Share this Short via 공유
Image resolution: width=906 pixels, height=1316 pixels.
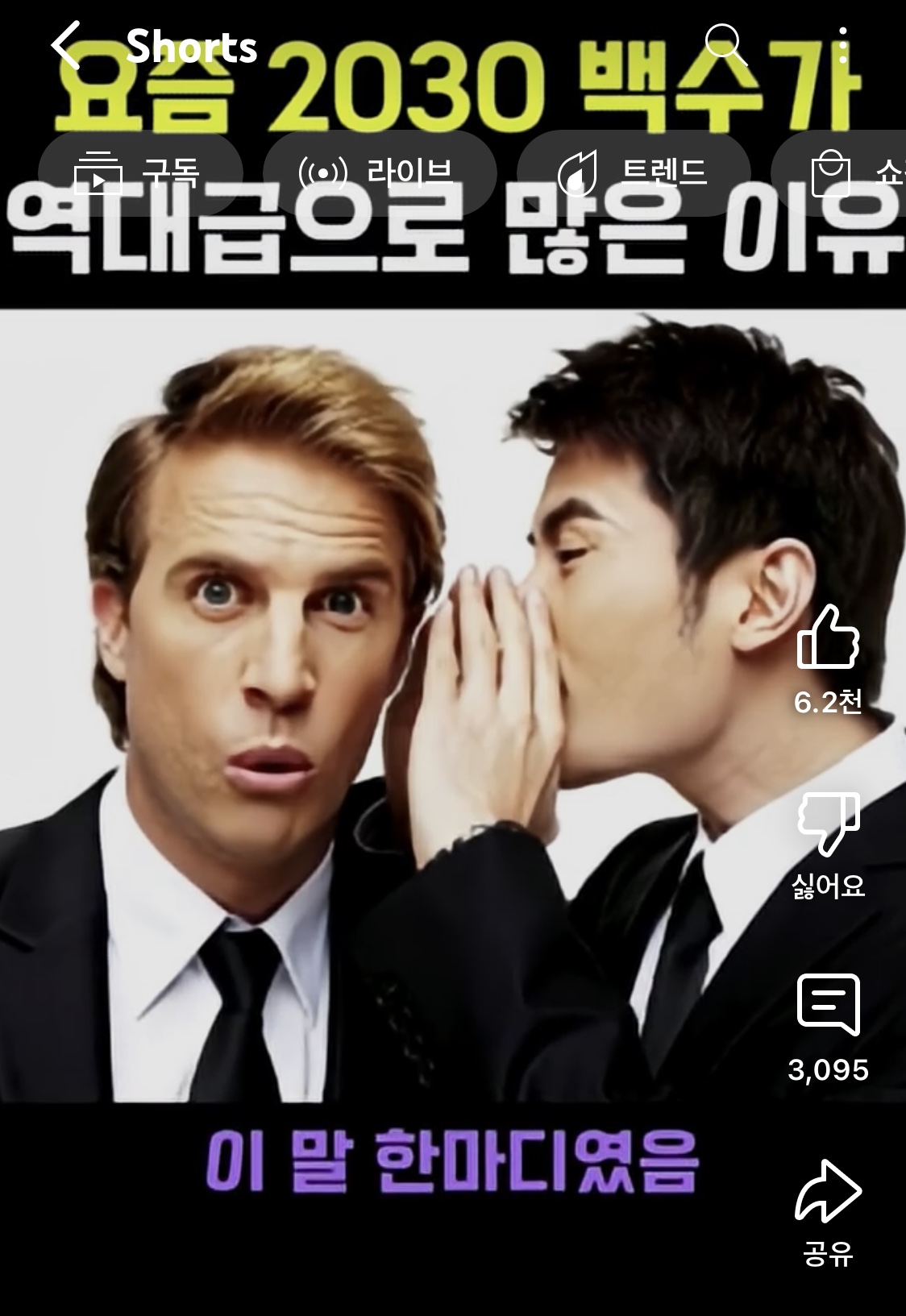pyautogui.click(x=828, y=1192)
